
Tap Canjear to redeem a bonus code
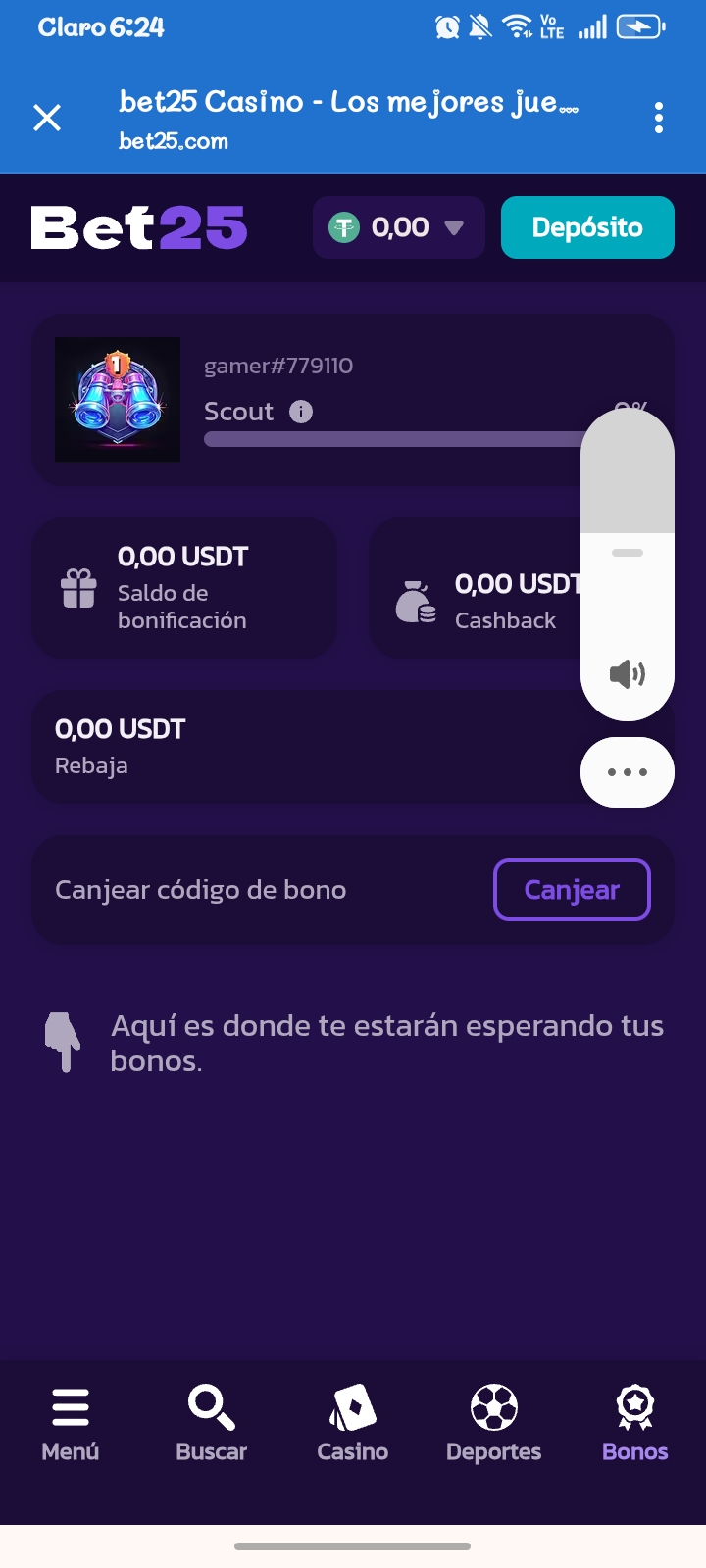click(572, 890)
